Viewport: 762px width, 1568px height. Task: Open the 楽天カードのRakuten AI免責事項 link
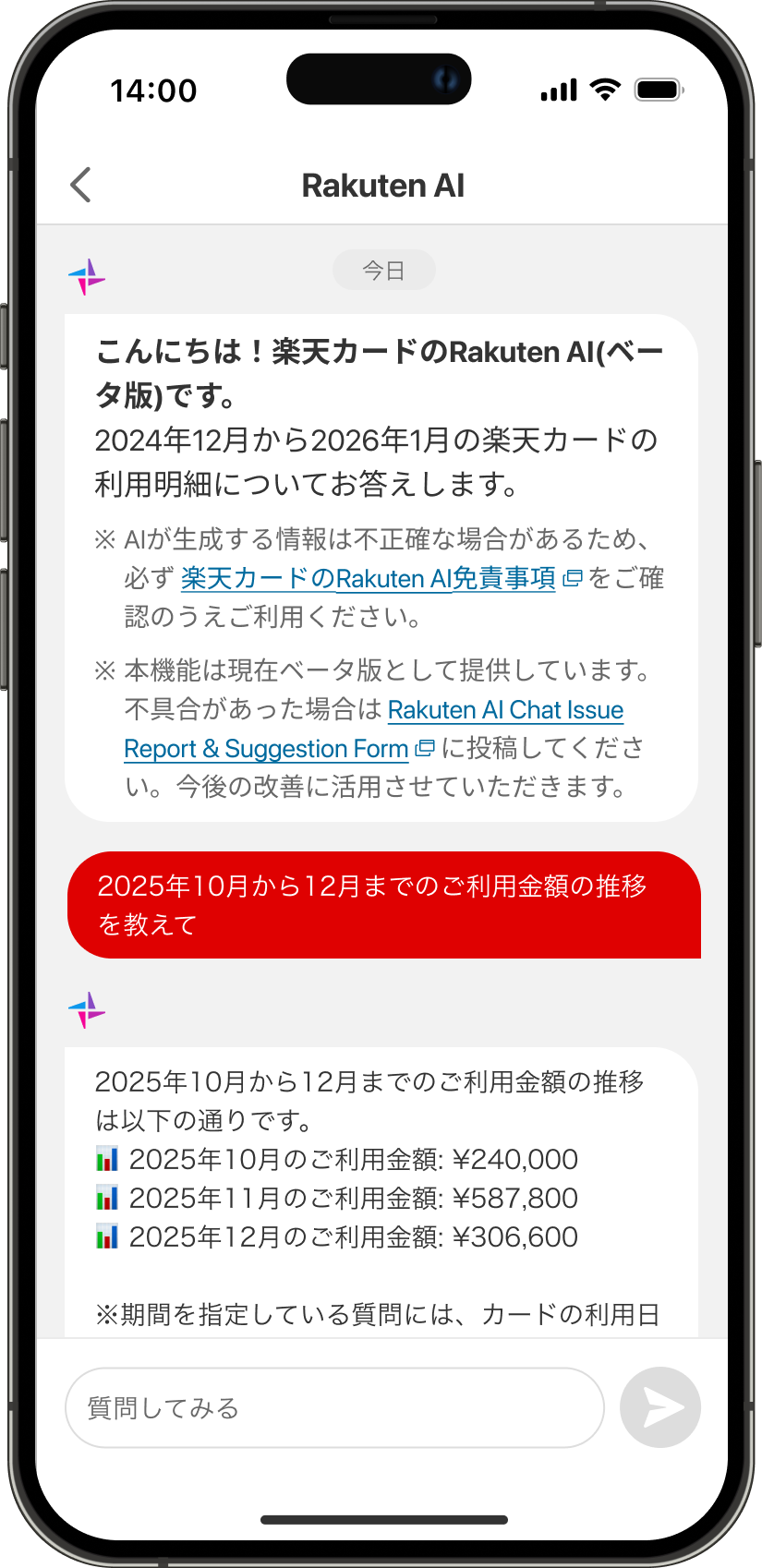click(368, 578)
